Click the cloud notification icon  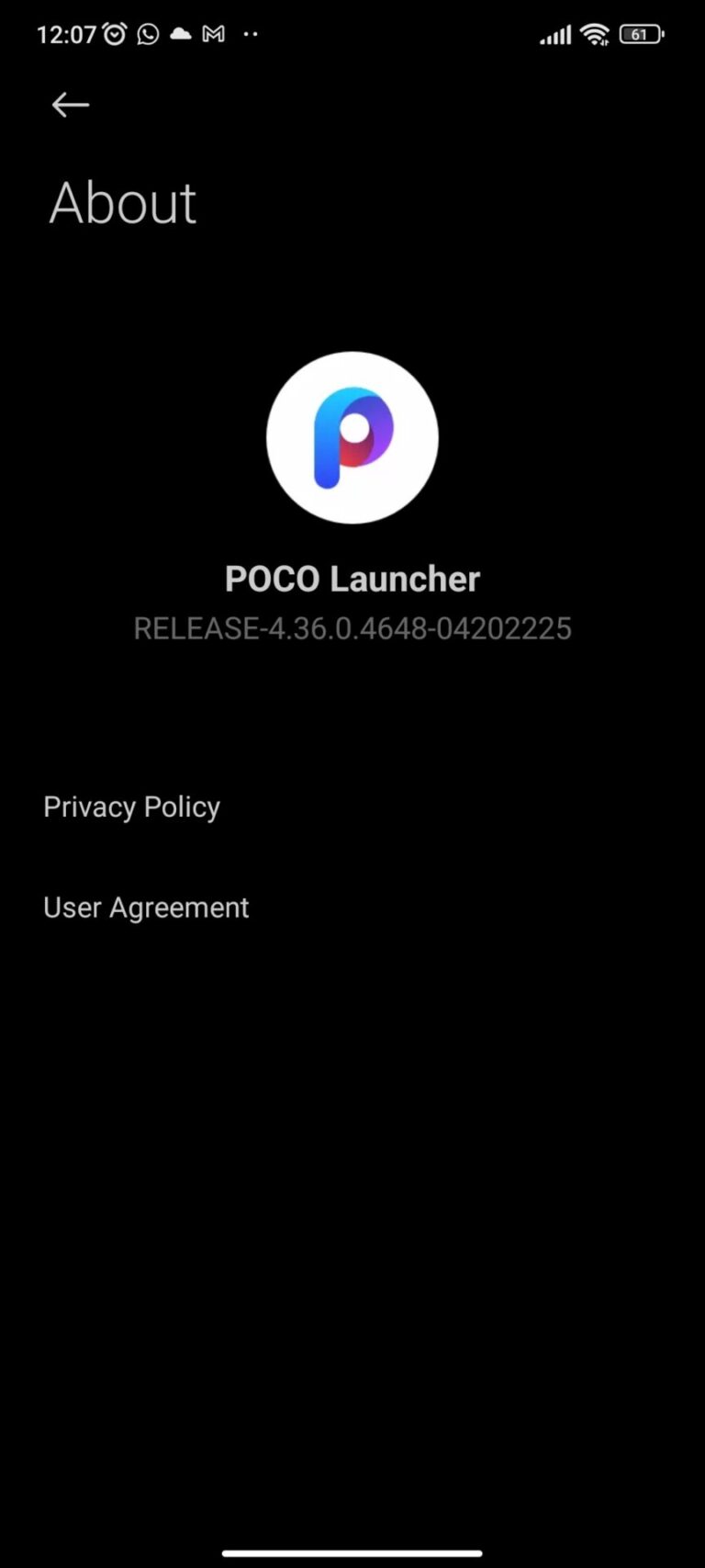point(180,34)
